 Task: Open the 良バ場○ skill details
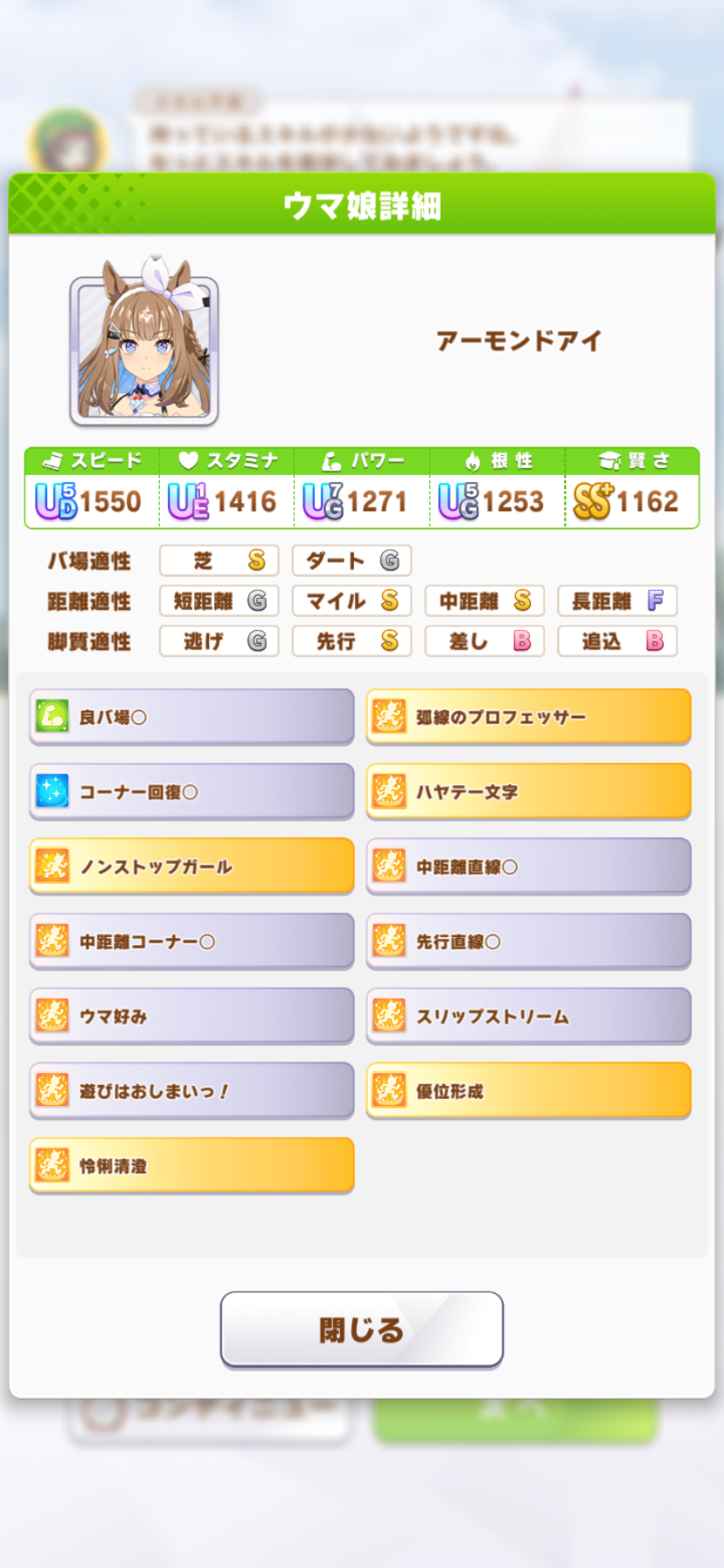click(x=191, y=717)
